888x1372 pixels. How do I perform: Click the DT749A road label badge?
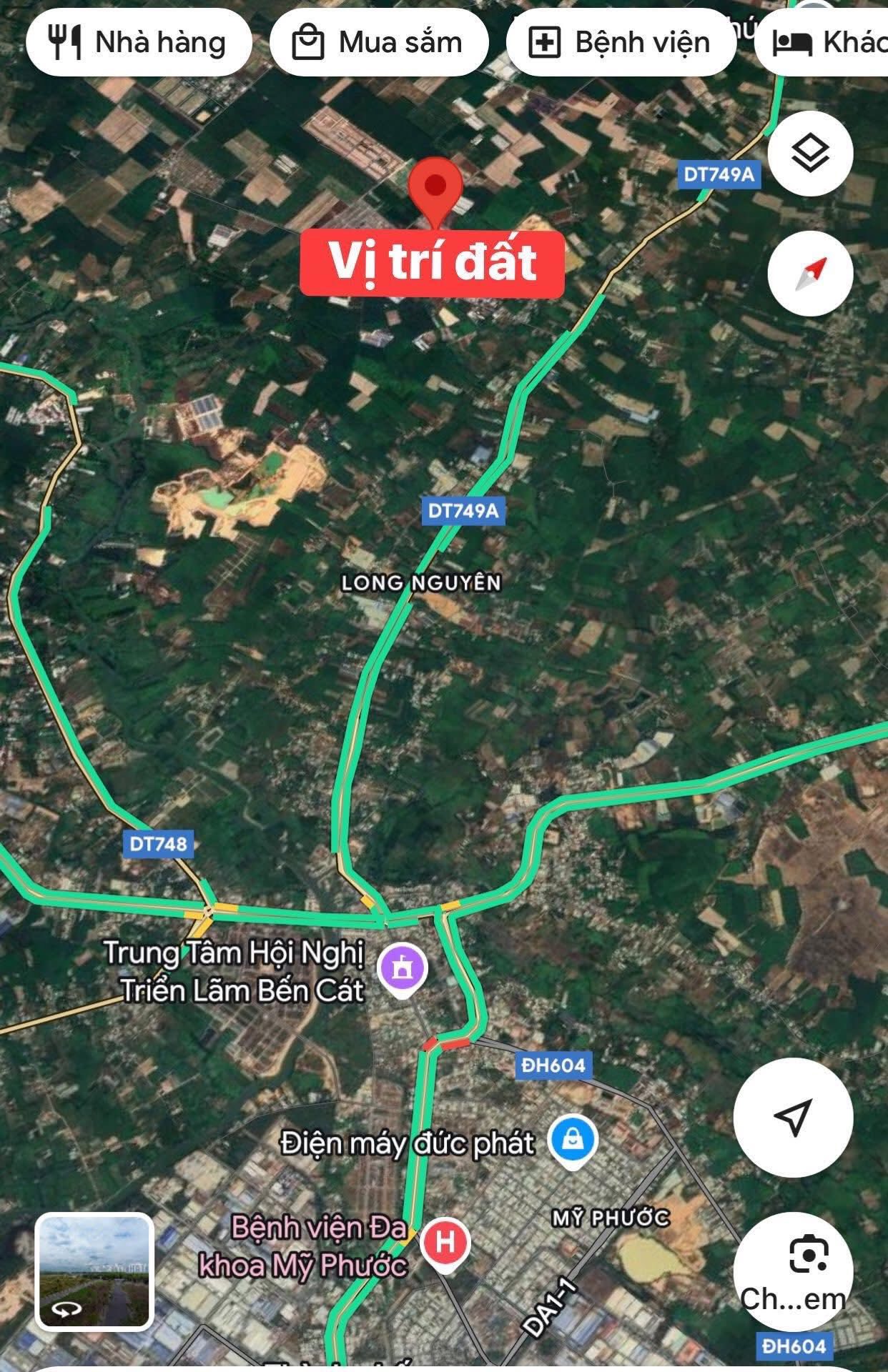[x=465, y=510]
